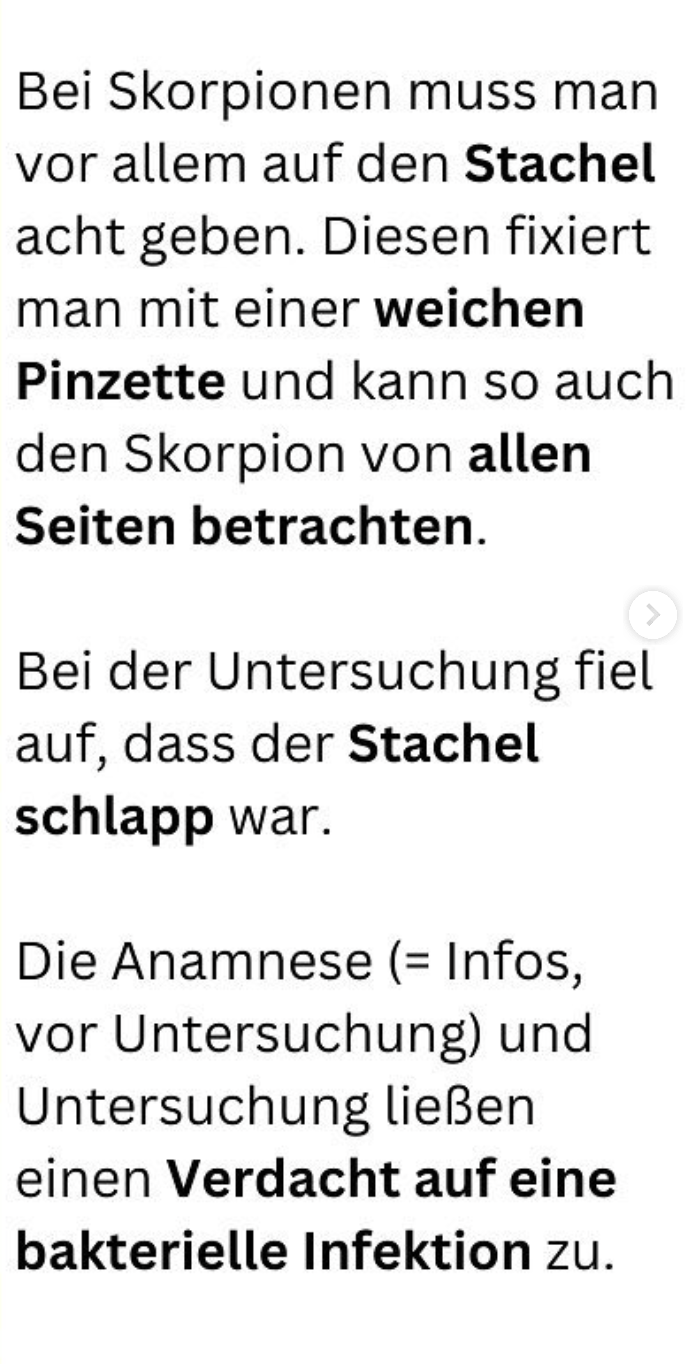Go to the next carousel slide
The height and width of the screenshot is (1364, 692).
point(652,615)
